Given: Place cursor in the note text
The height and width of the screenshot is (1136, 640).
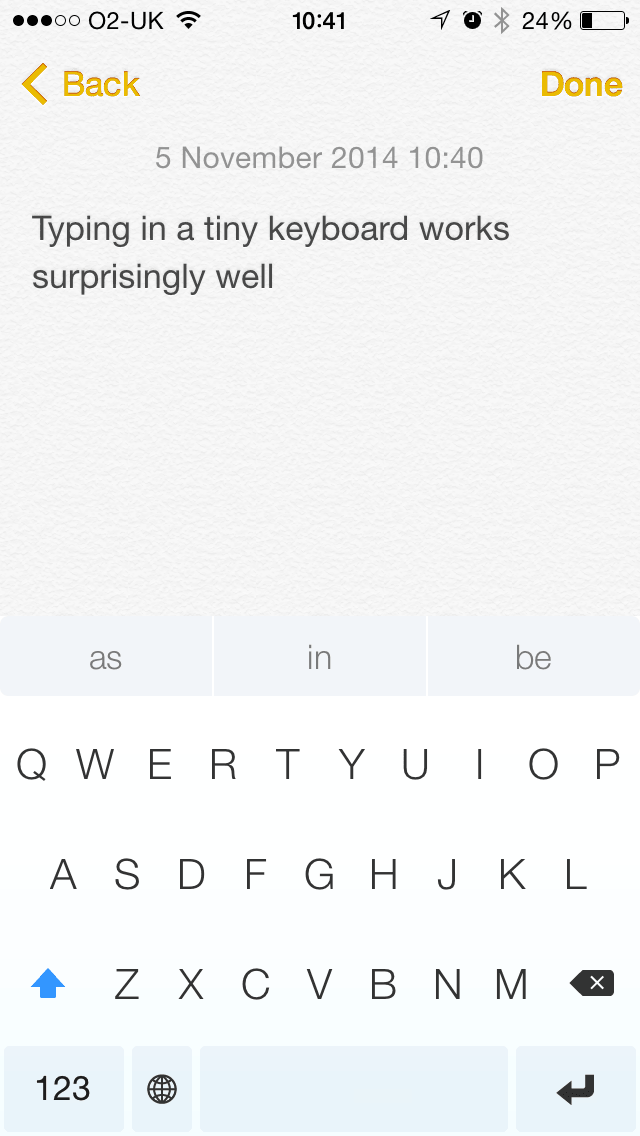Looking at the screenshot, I should coord(270,253).
